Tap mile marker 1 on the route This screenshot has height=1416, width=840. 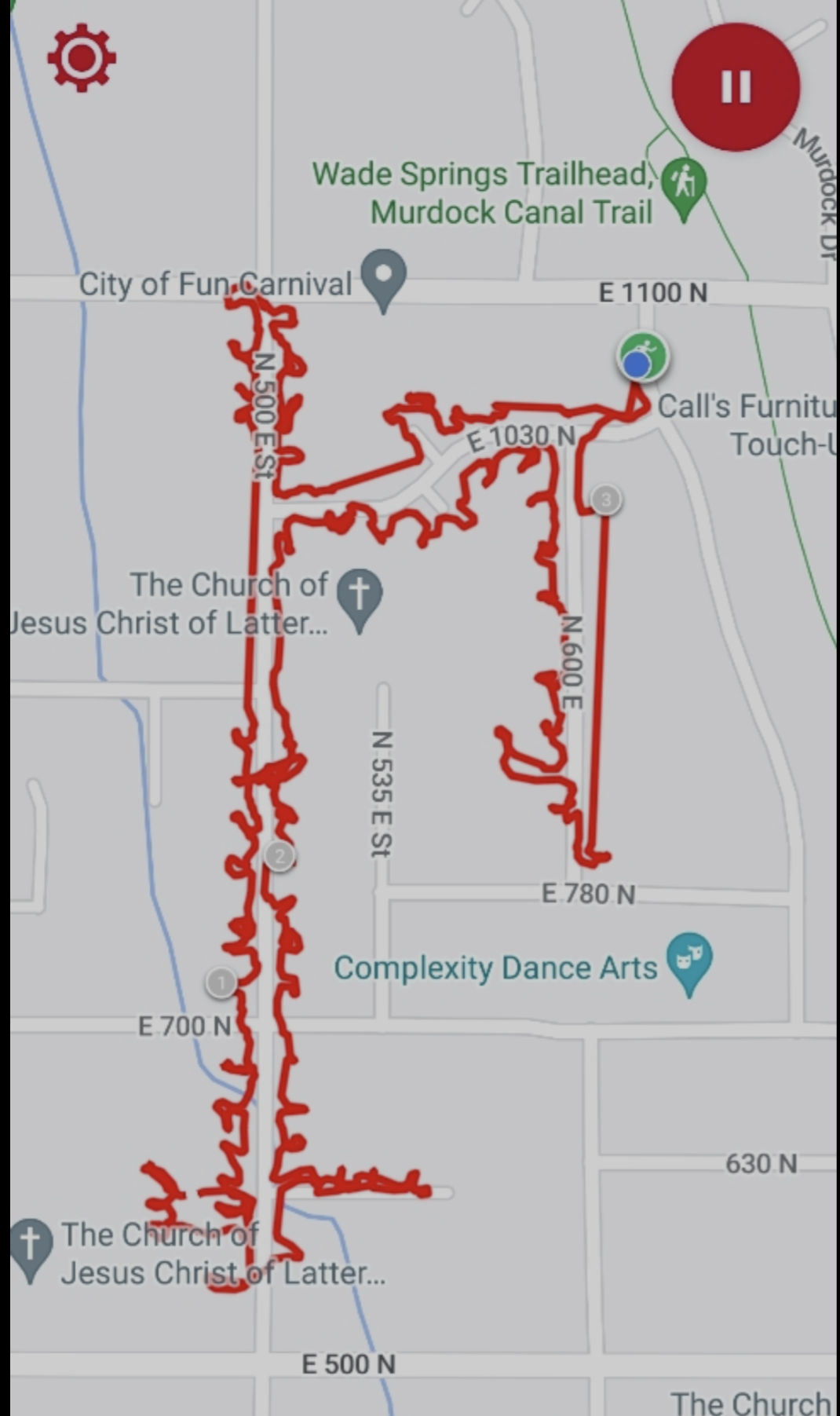click(x=221, y=982)
